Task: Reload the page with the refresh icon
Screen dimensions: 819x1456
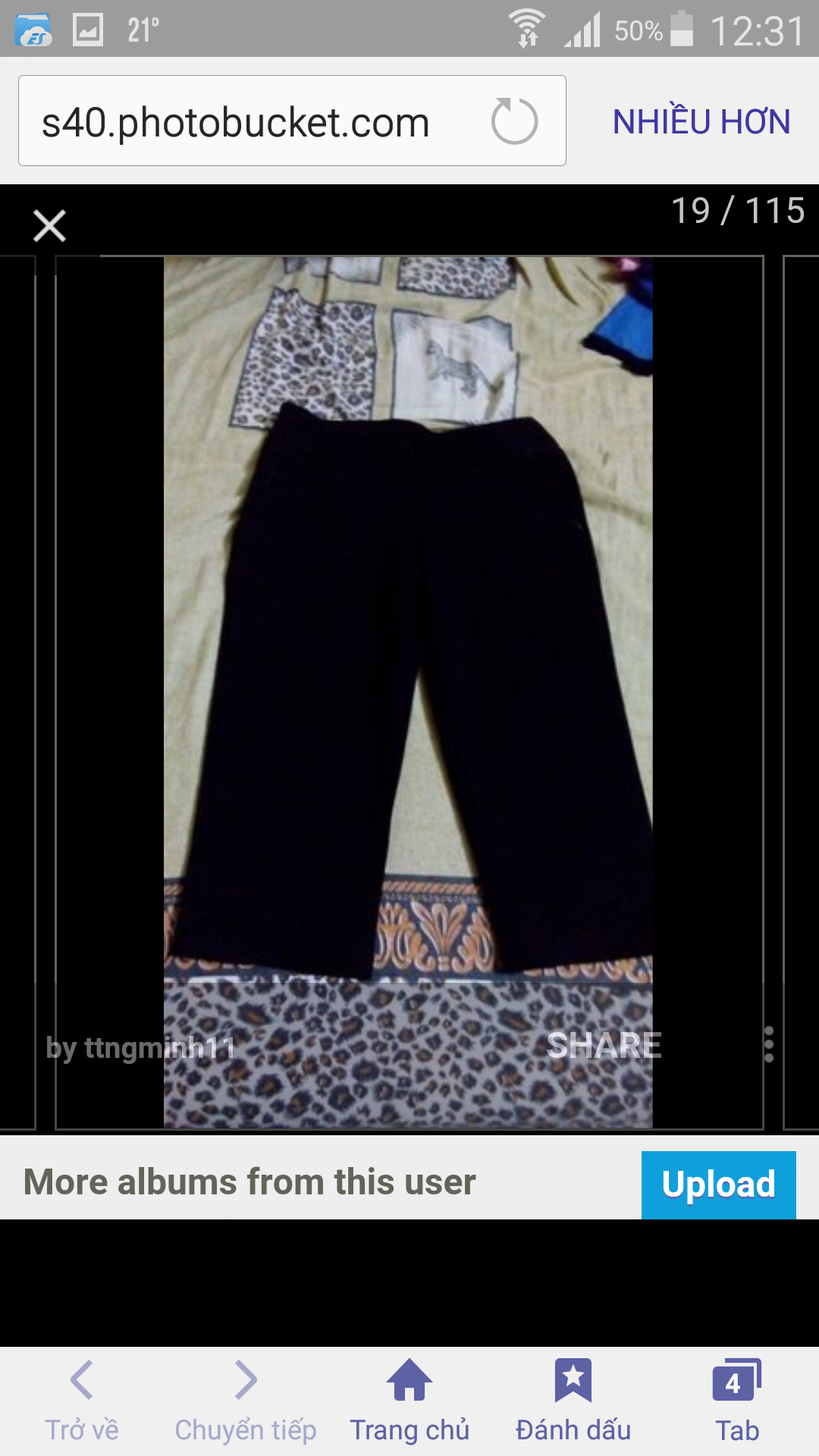Action: [514, 121]
